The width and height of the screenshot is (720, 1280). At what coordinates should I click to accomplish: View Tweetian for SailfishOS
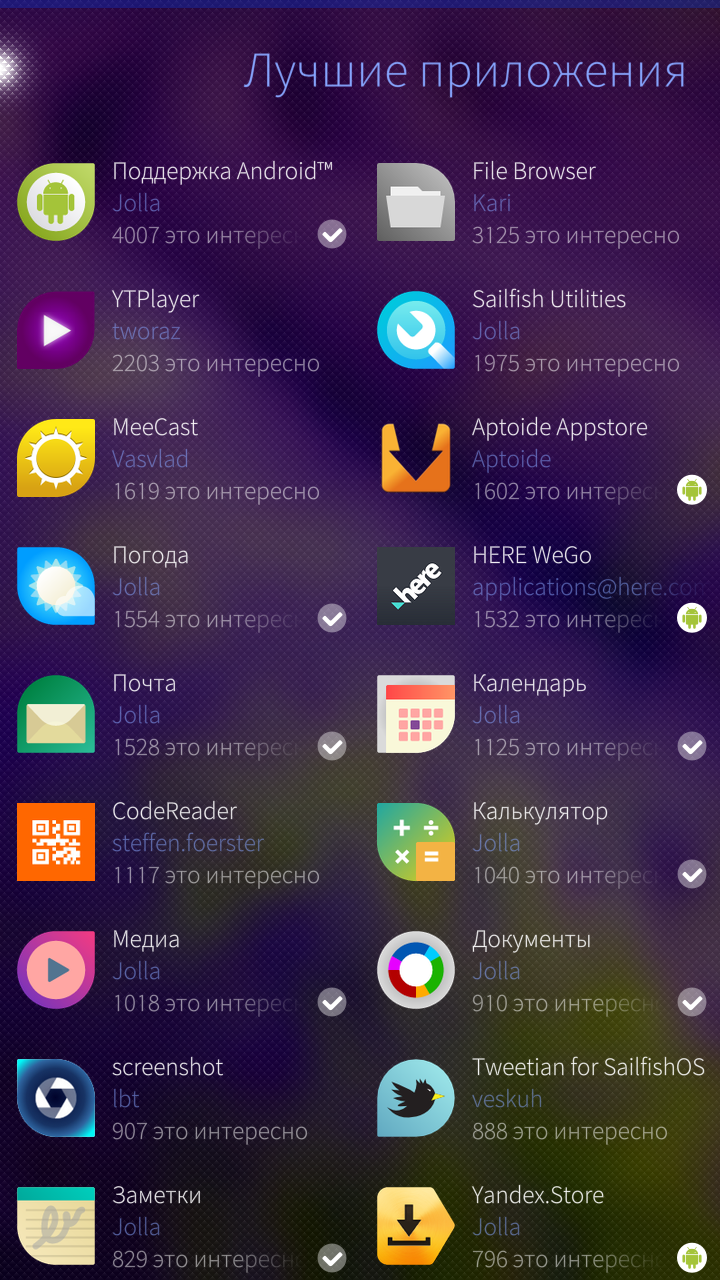coord(540,1099)
